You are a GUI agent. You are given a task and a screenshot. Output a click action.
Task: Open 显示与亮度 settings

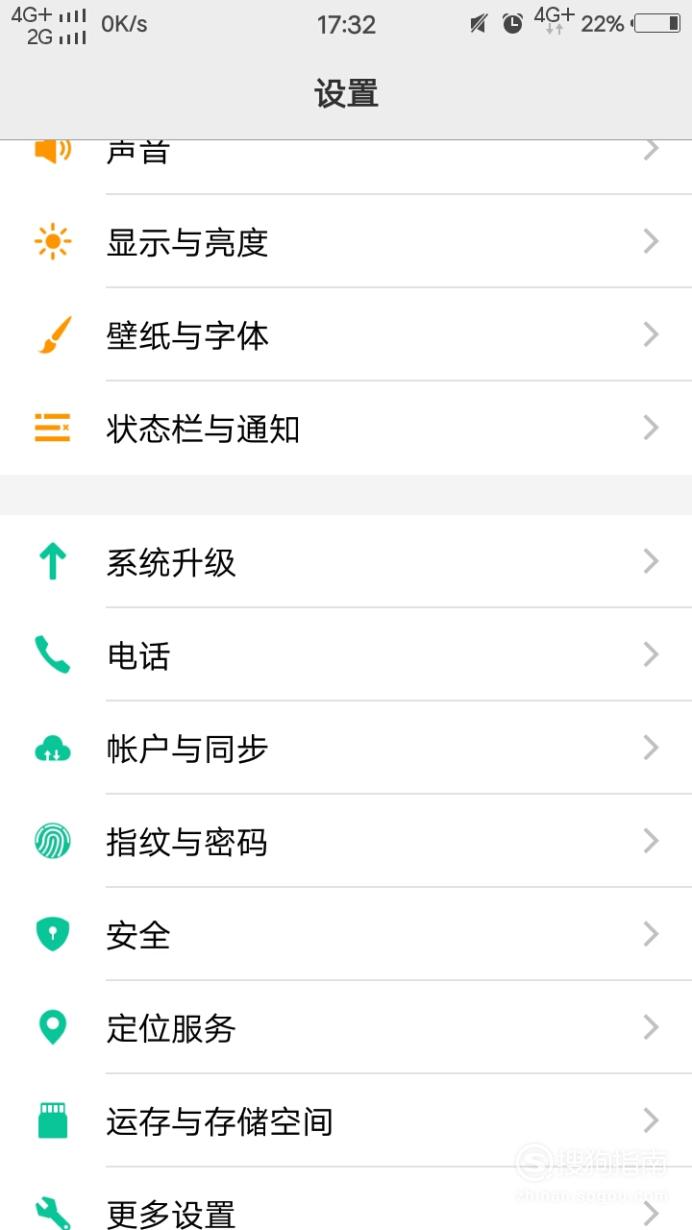coord(346,241)
